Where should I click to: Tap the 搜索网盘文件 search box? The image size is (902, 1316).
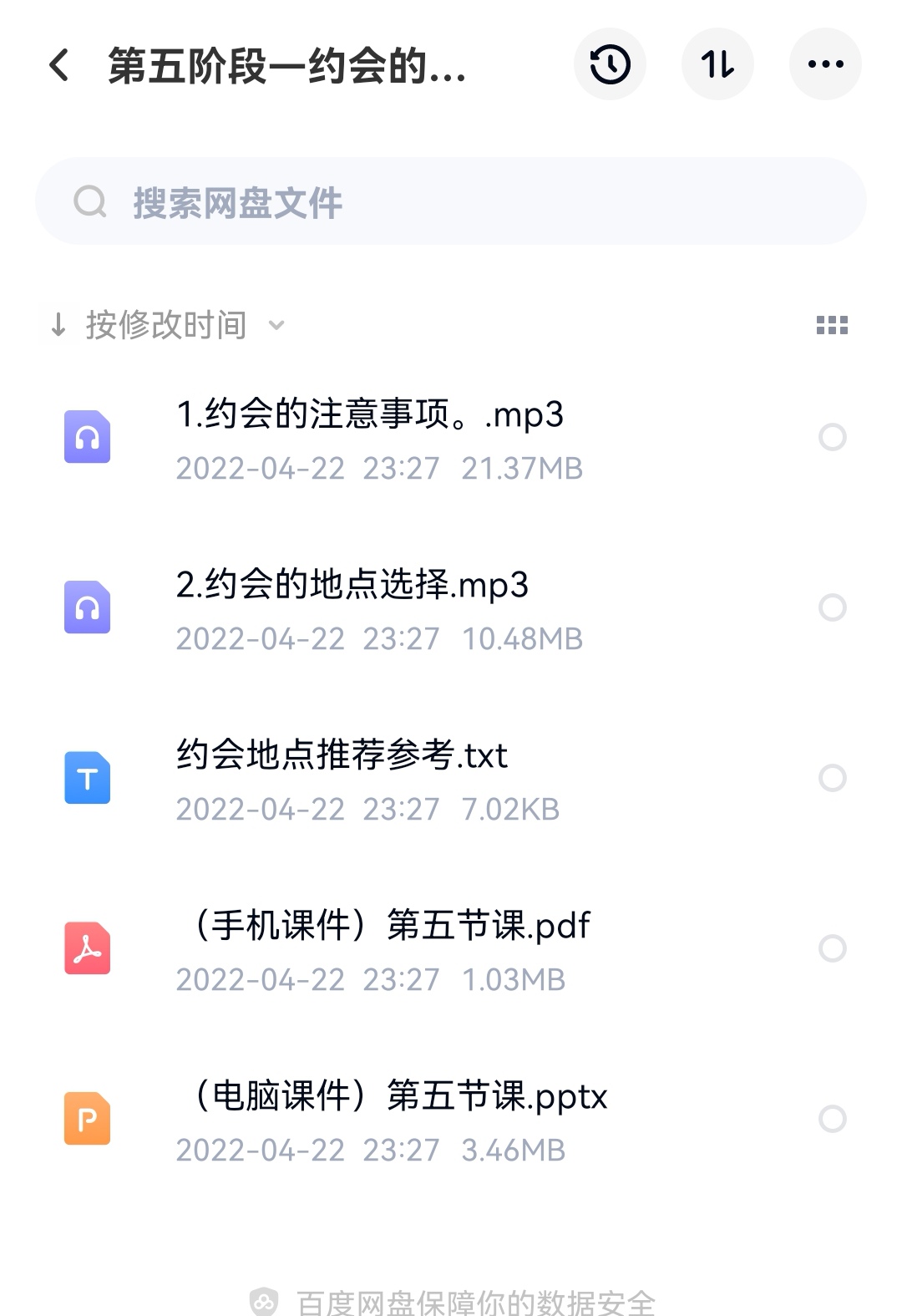pyautogui.click(x=451, y=202)
